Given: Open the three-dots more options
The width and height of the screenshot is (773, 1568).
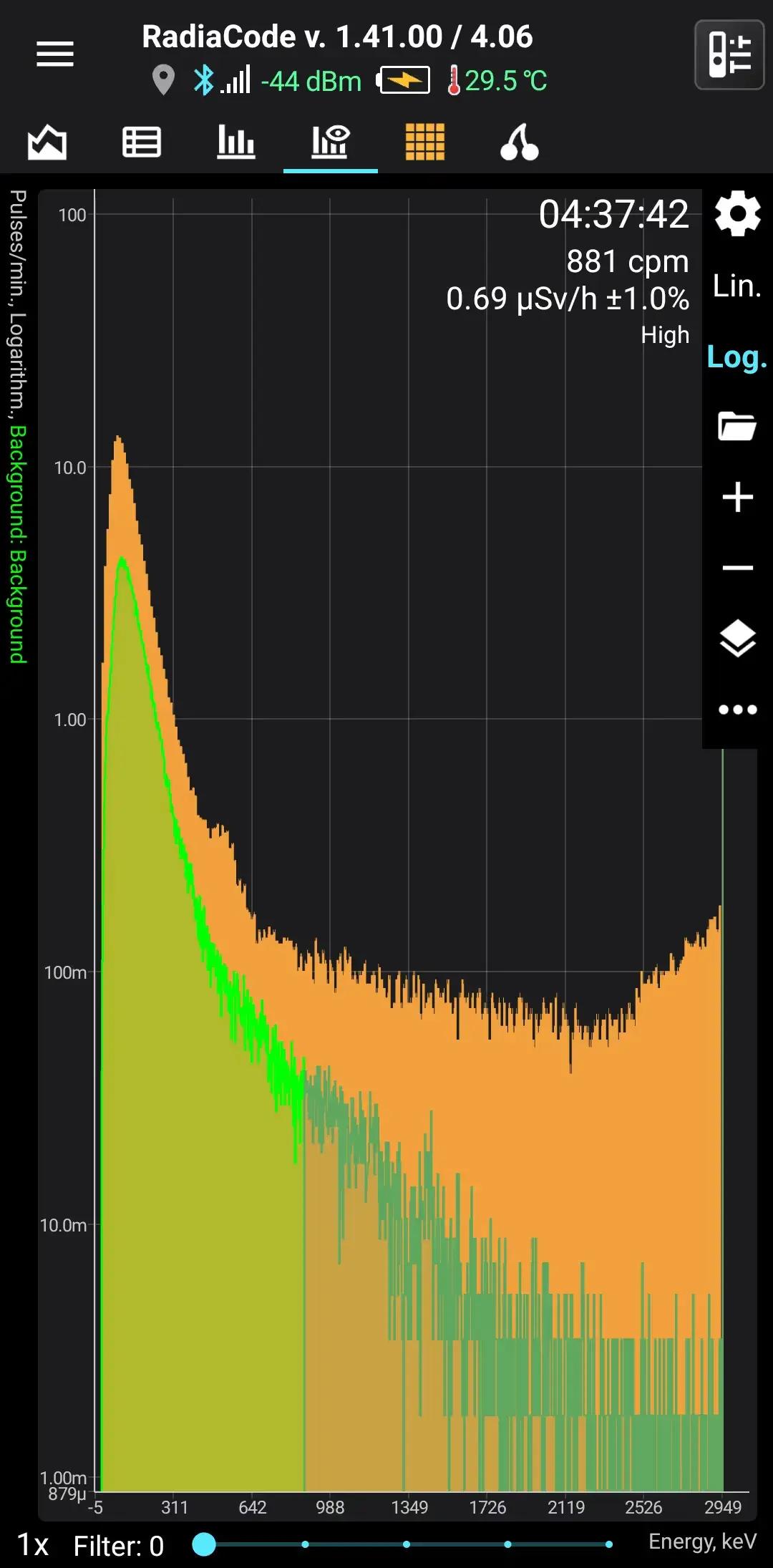Looking at the screenshot, I should [x=737, y=710].
